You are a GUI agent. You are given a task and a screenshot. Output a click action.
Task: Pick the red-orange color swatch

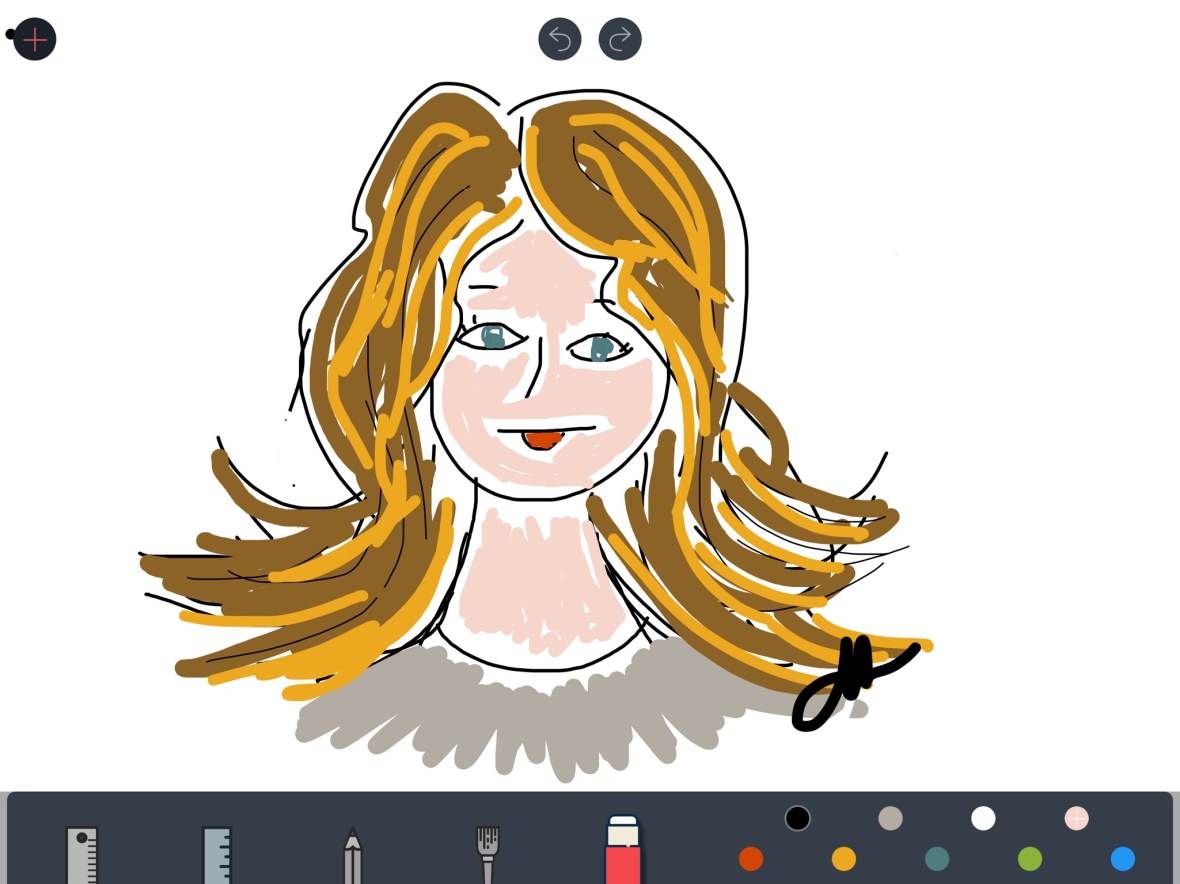click(751, 859)
